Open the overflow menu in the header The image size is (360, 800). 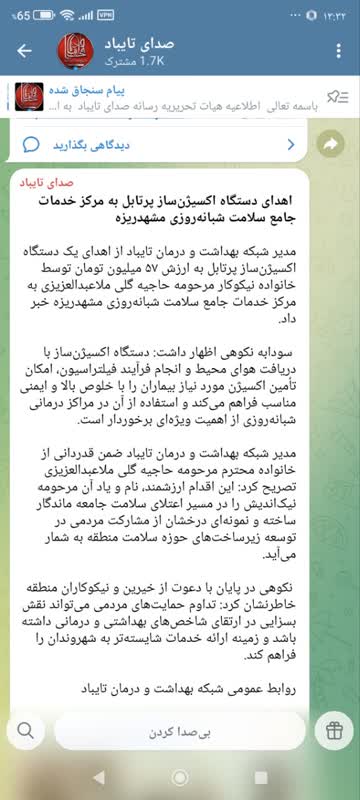(339, 51)
